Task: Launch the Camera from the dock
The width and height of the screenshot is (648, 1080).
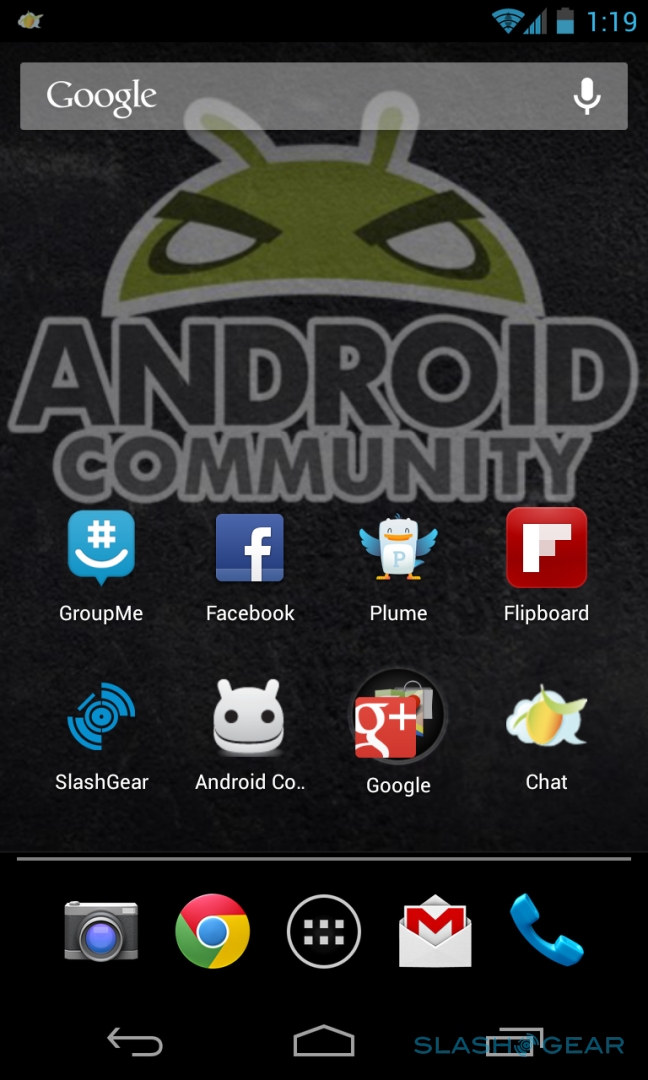Action: (x=101, y=931)
